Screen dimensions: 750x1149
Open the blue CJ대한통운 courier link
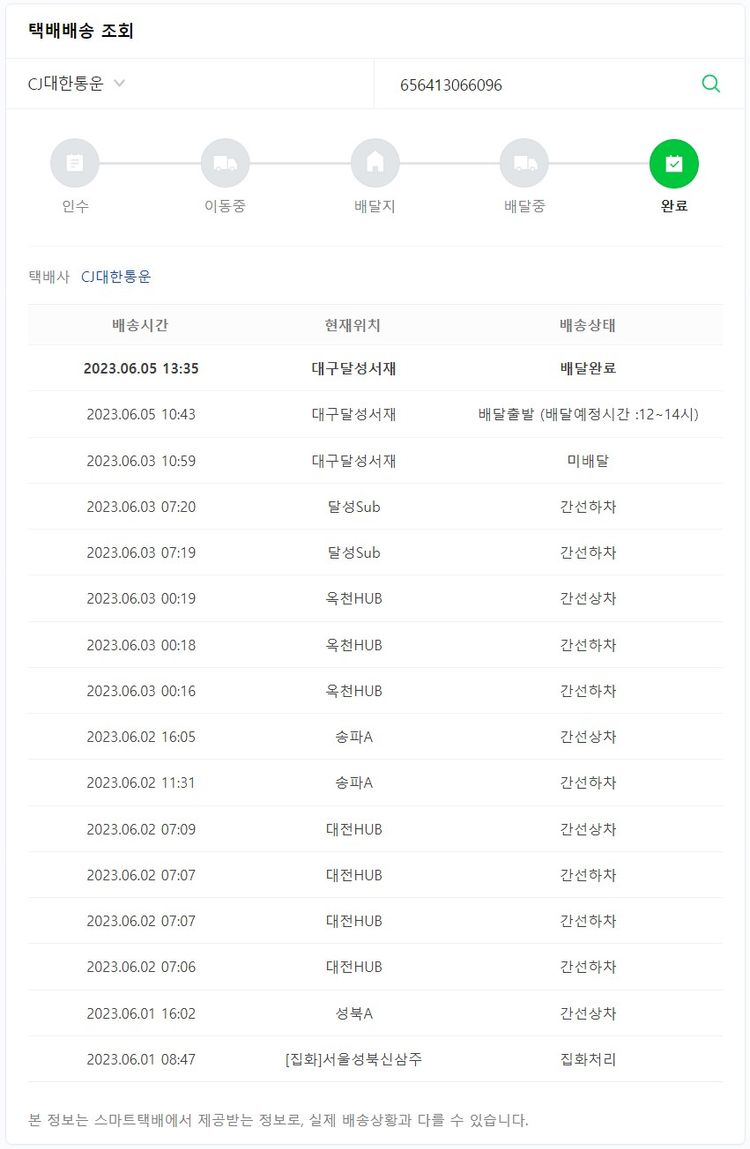click(116, 277)
